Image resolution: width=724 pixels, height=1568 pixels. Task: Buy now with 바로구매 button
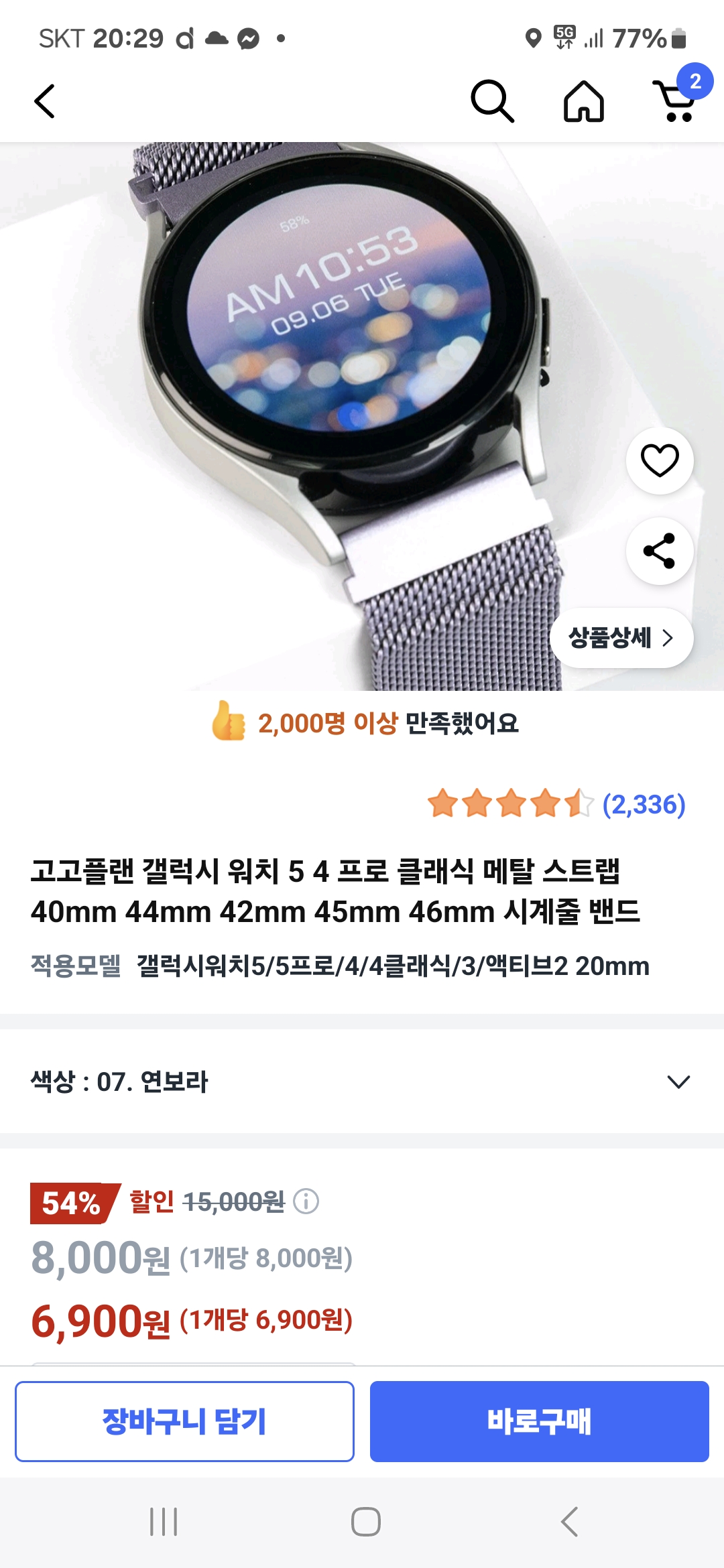(x=540, y=1421)
